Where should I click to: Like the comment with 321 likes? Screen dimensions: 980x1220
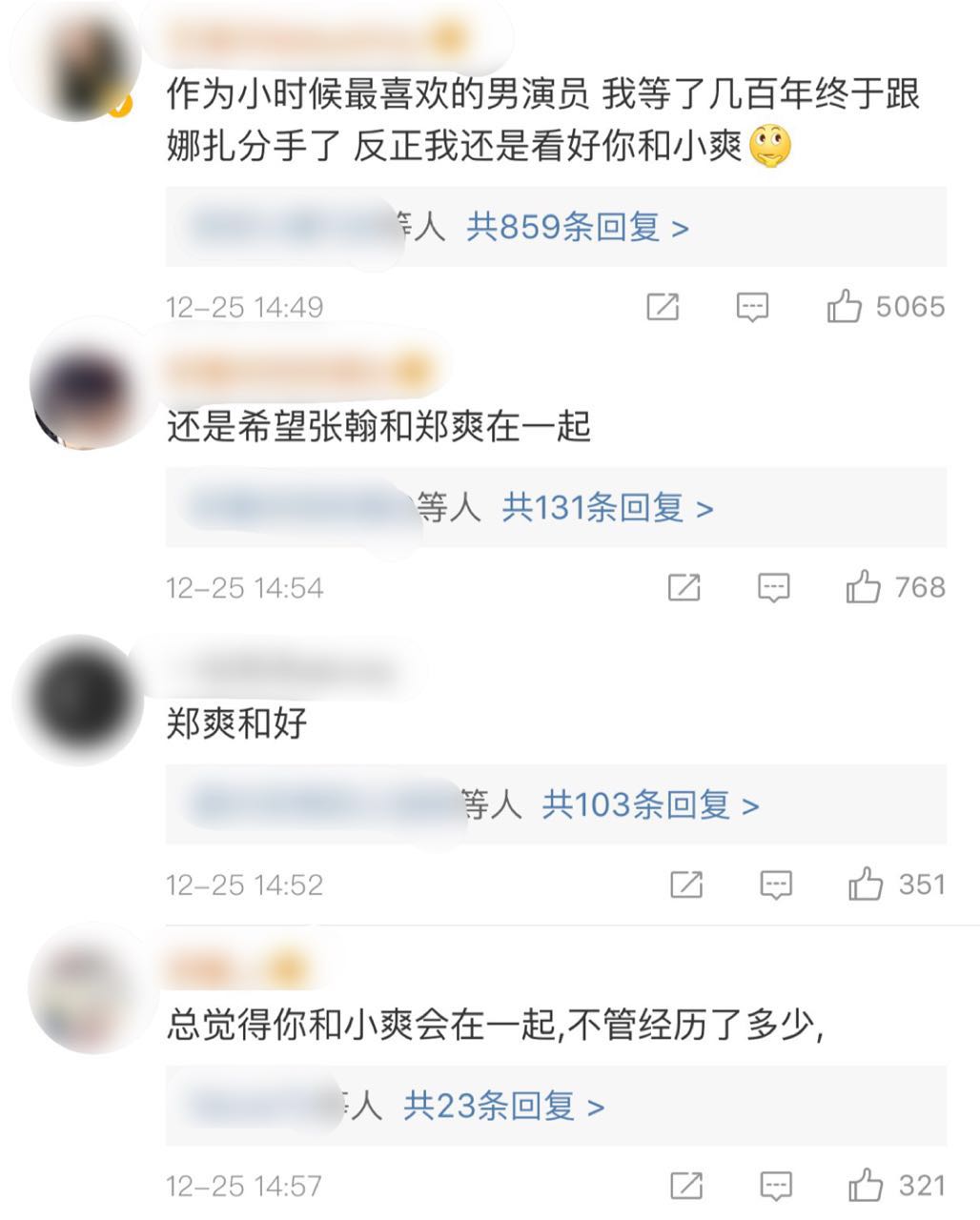[866, 1186]
